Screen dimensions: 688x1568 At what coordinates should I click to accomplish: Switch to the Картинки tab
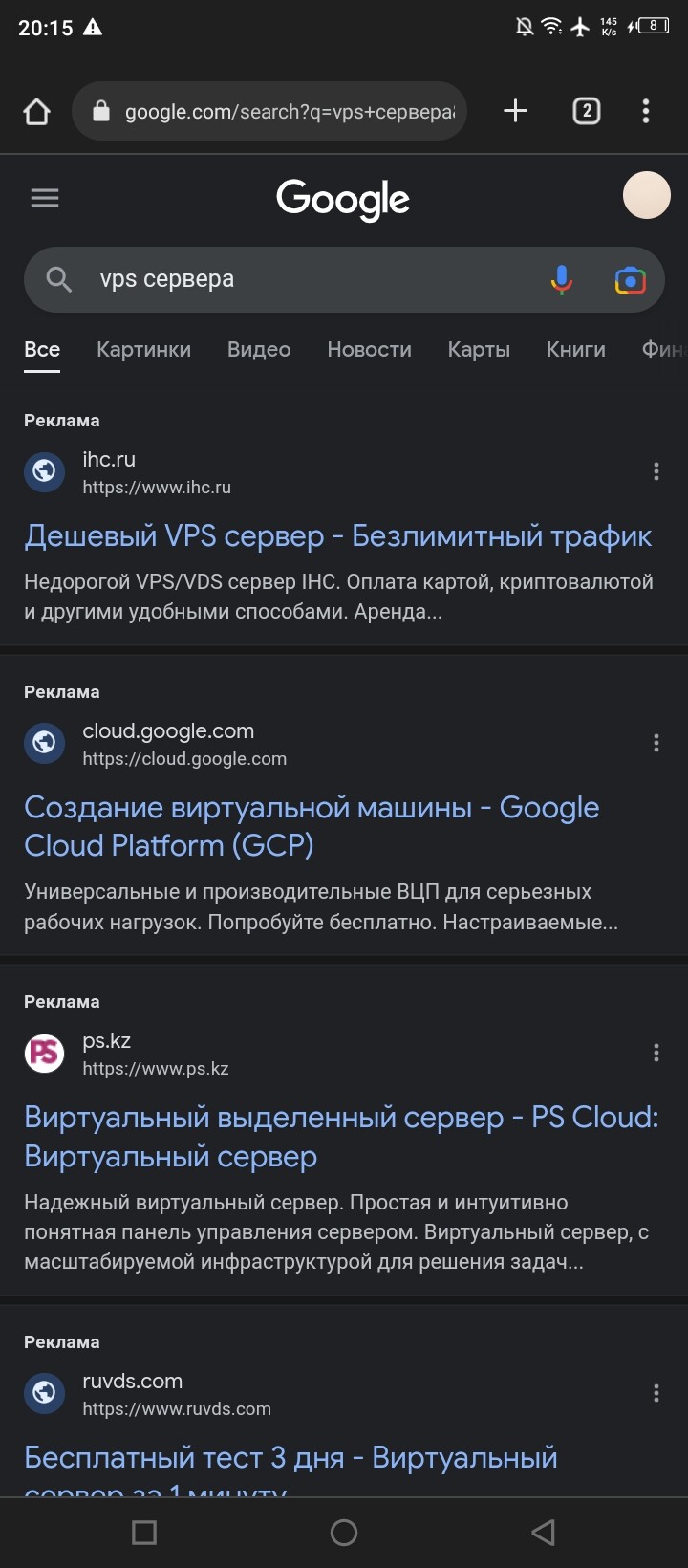[143, 350]
